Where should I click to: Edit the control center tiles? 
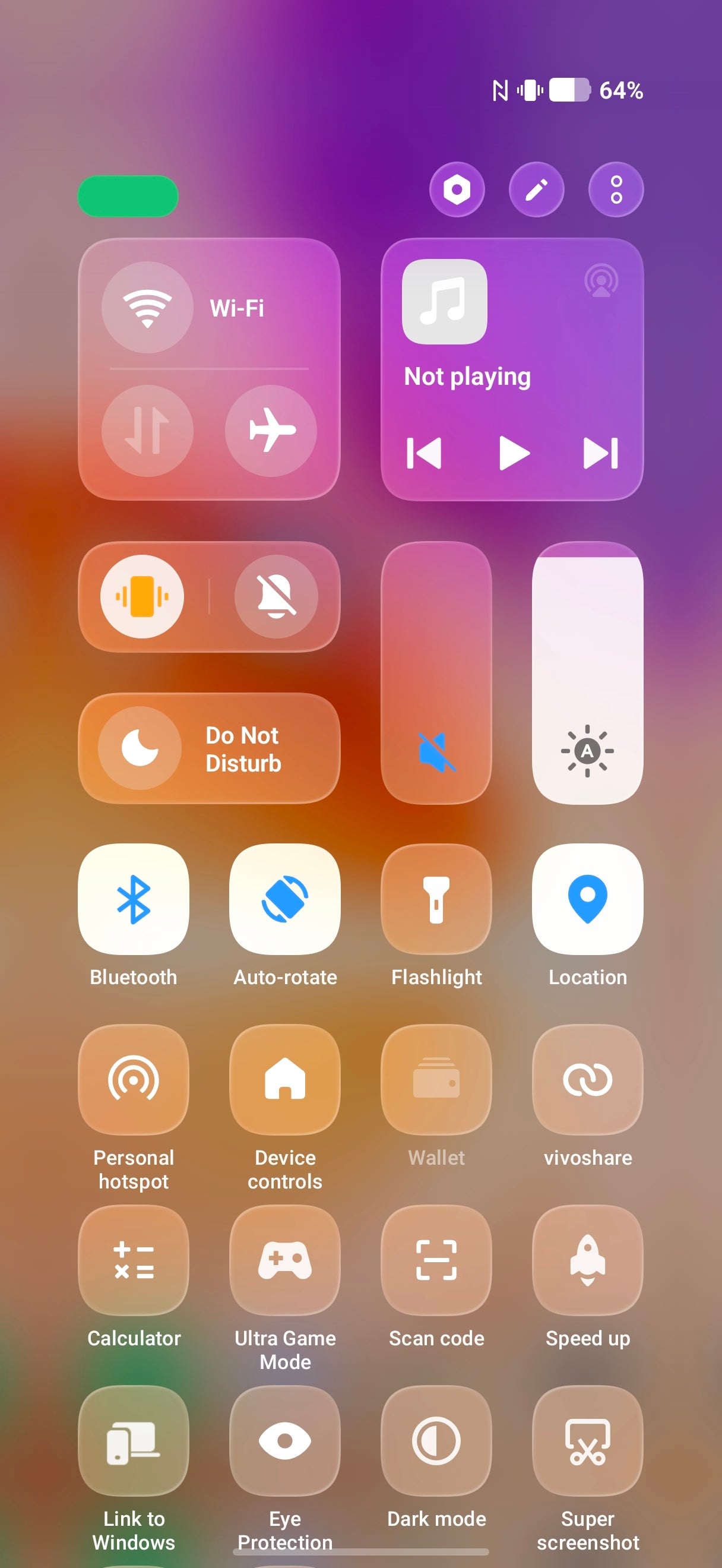536,190
